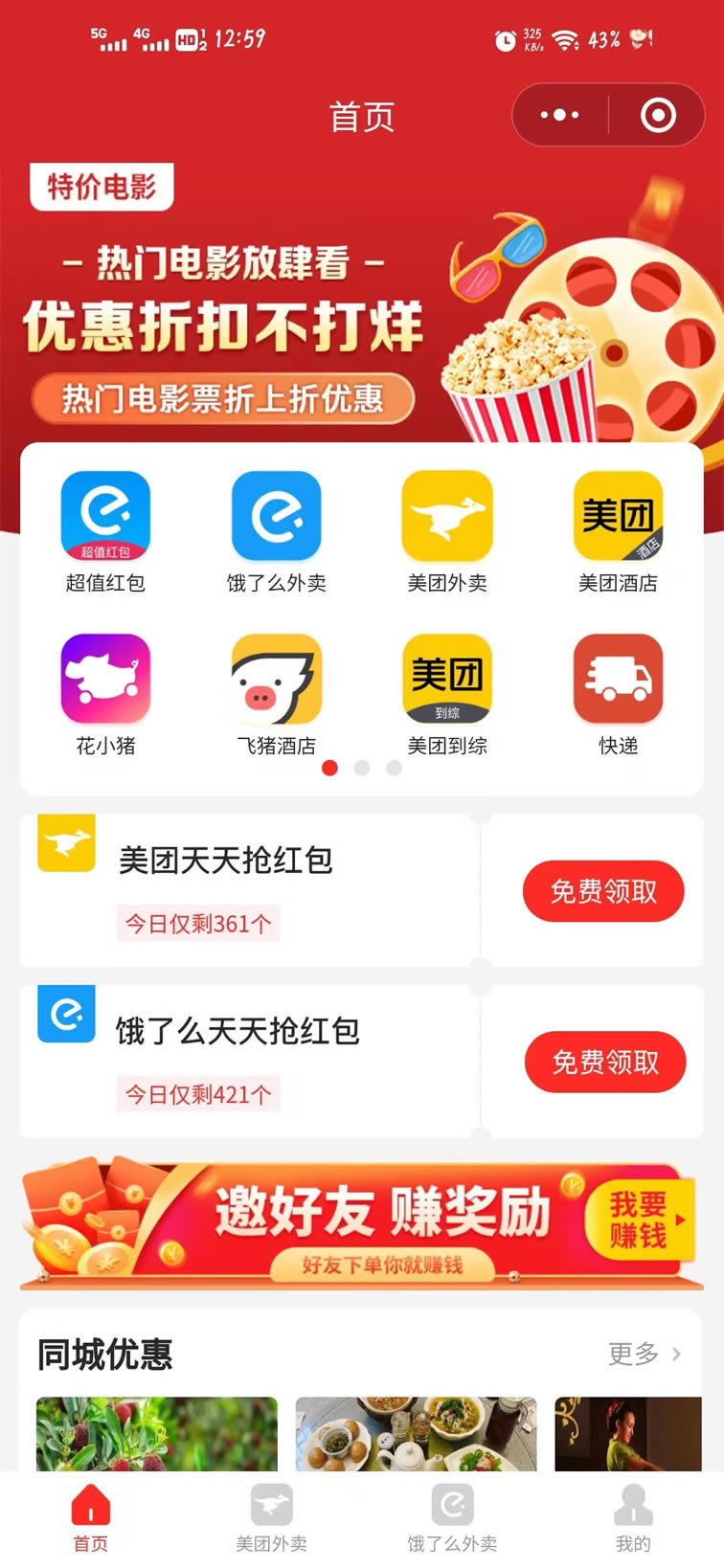Claim the free 饿了么天天抢红包 coupon
The height and width of the screenshot is (1568, 724).
(605, 1062)
